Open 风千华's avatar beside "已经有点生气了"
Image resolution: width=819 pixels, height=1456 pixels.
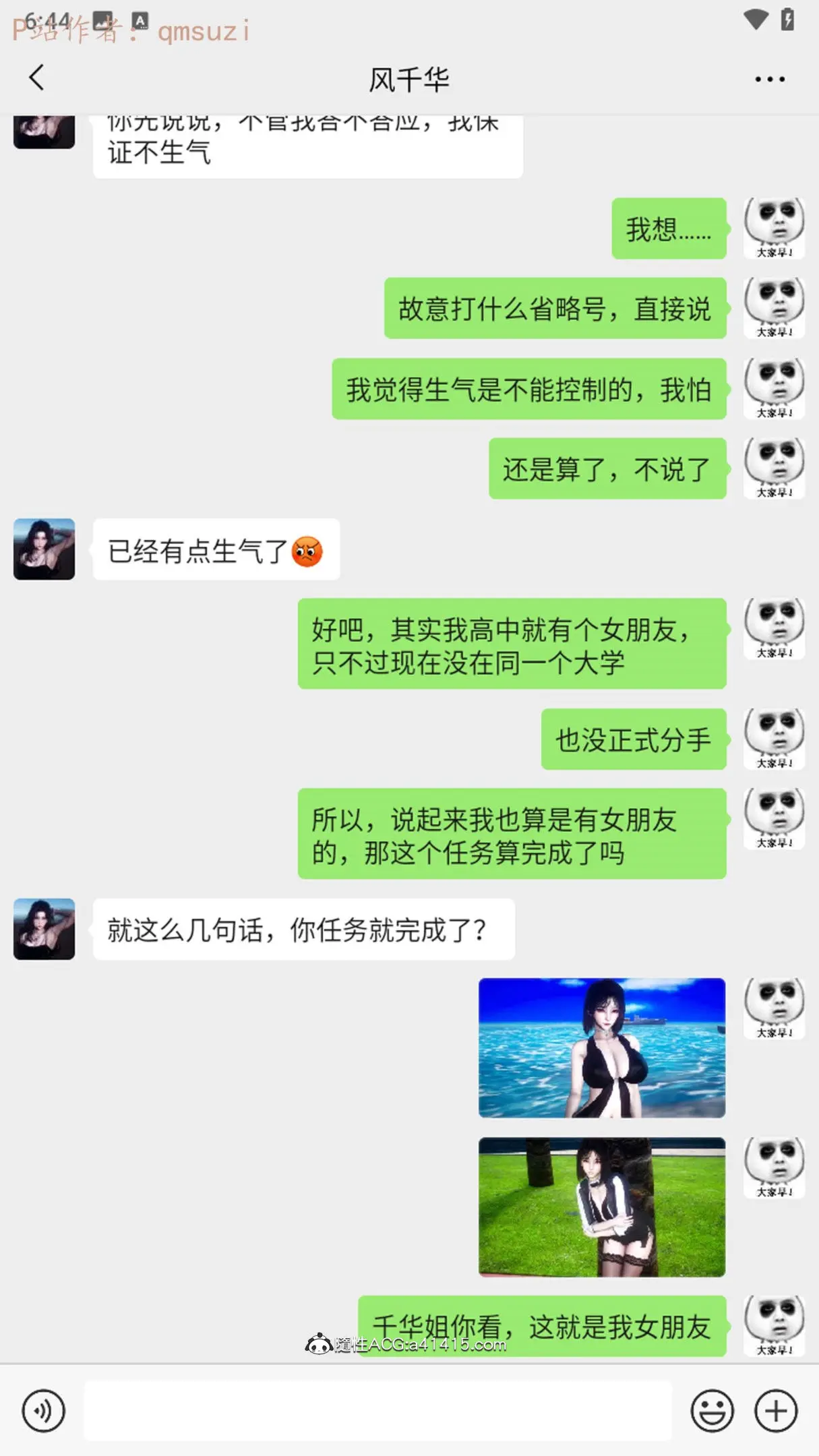pos(44,549)
